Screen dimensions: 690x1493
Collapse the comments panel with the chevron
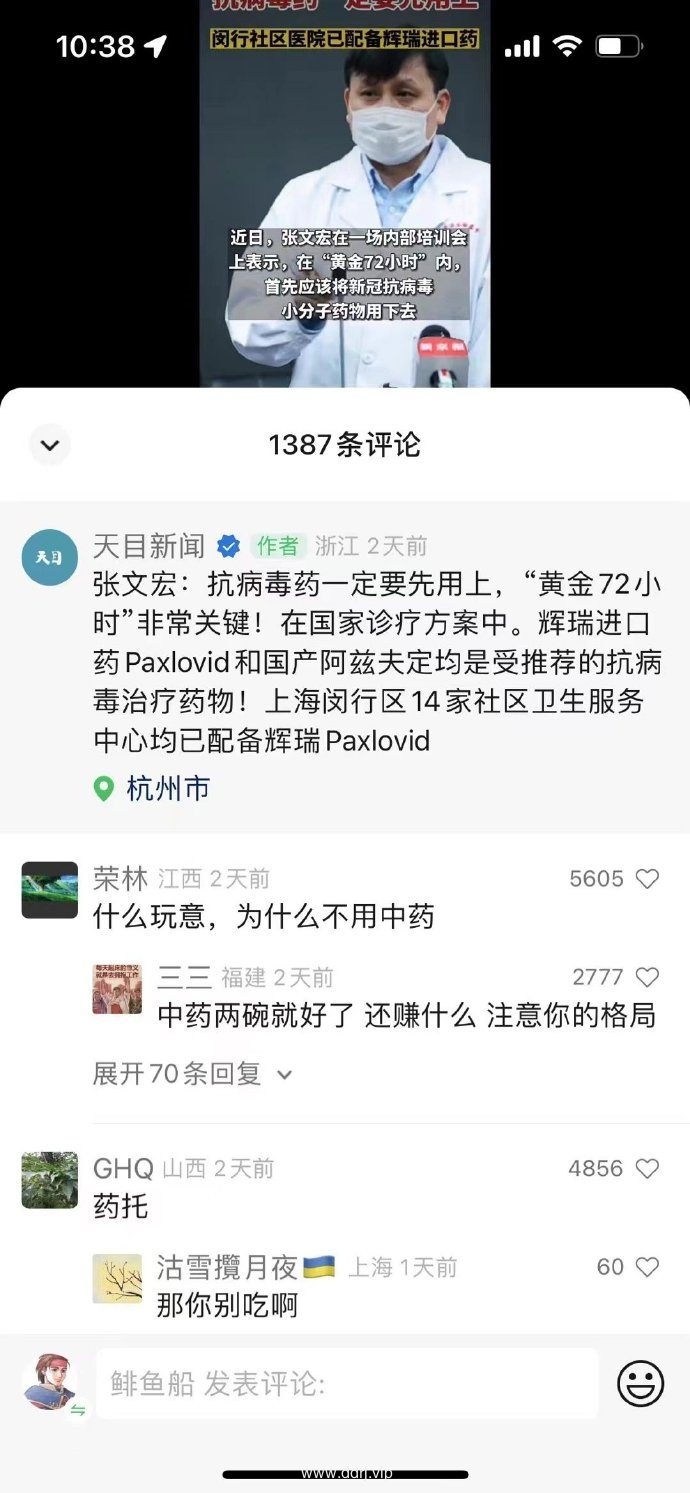pyautogui.click(x=50, y=445)
